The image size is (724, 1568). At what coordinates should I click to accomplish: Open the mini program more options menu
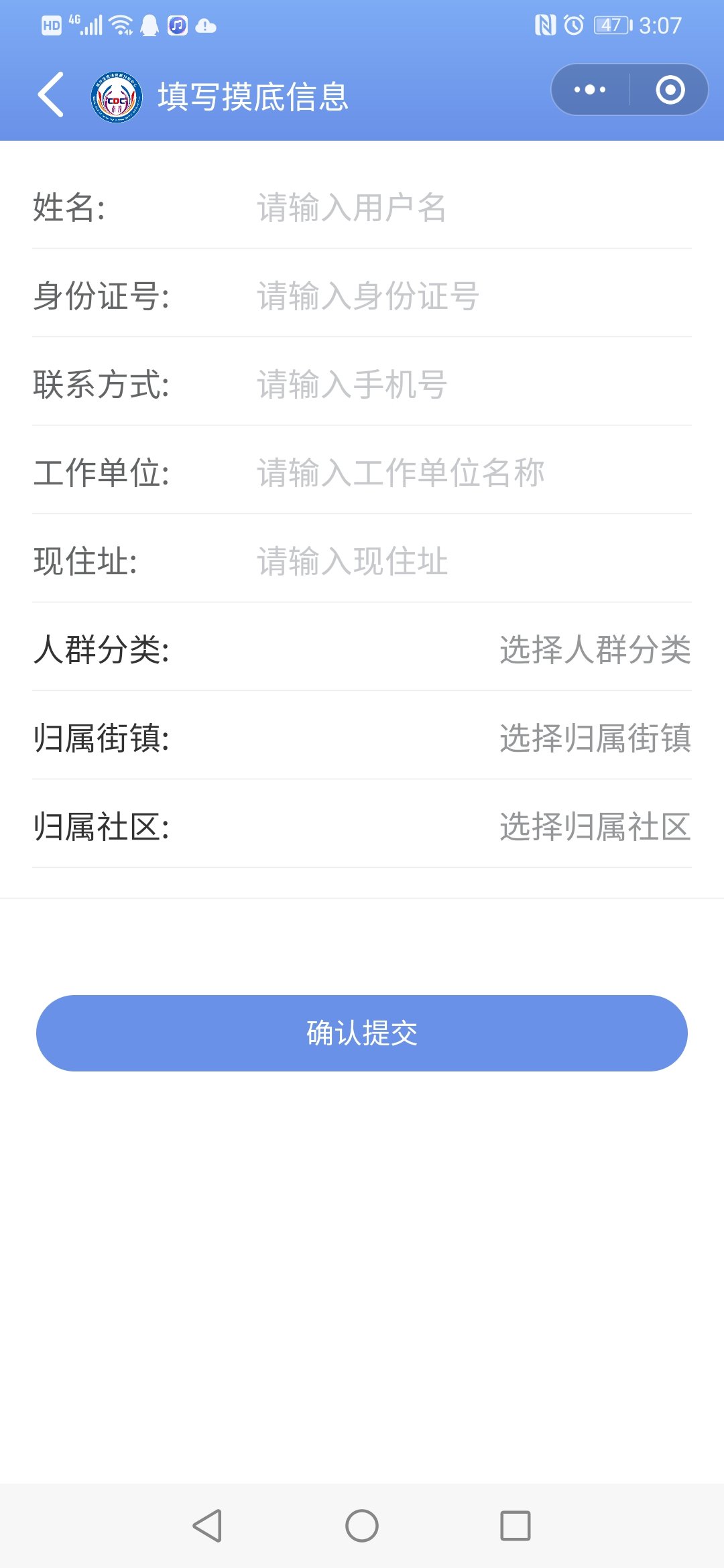click(x=590, y=90)
